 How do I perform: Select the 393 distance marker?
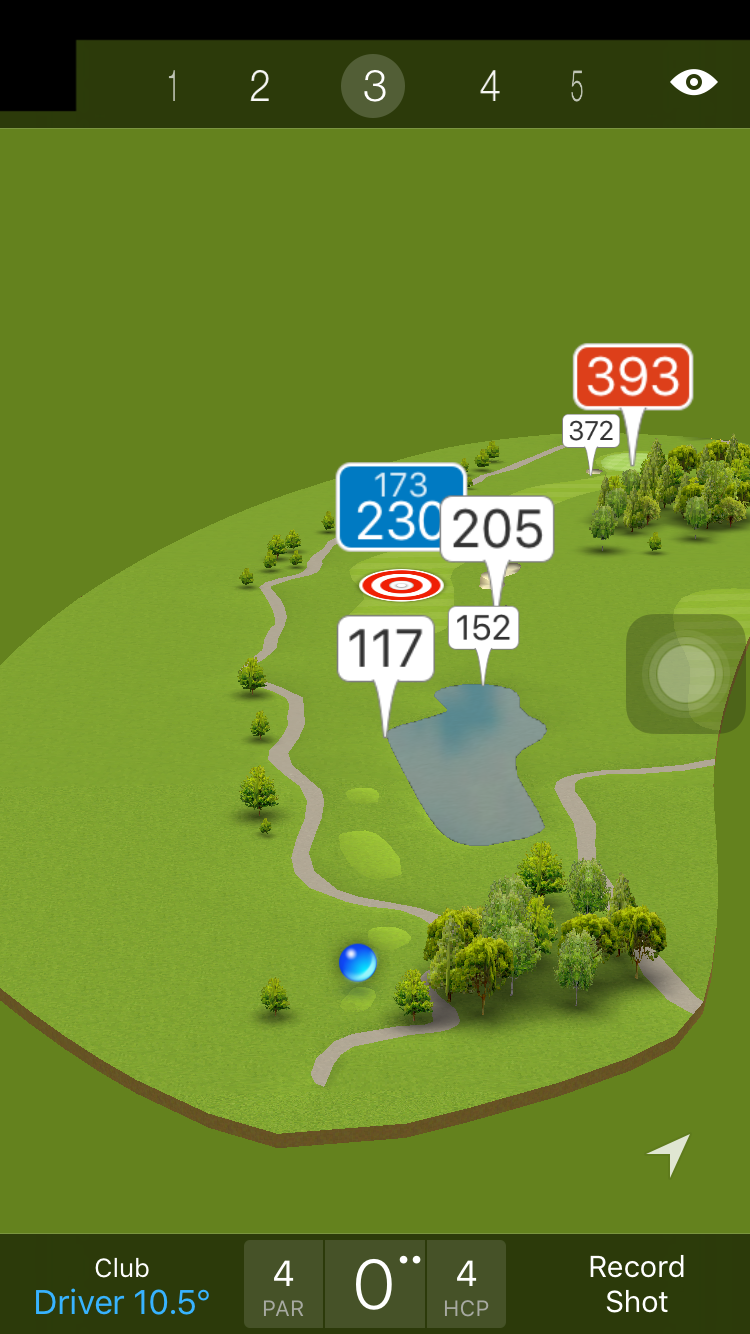(633, 377)
